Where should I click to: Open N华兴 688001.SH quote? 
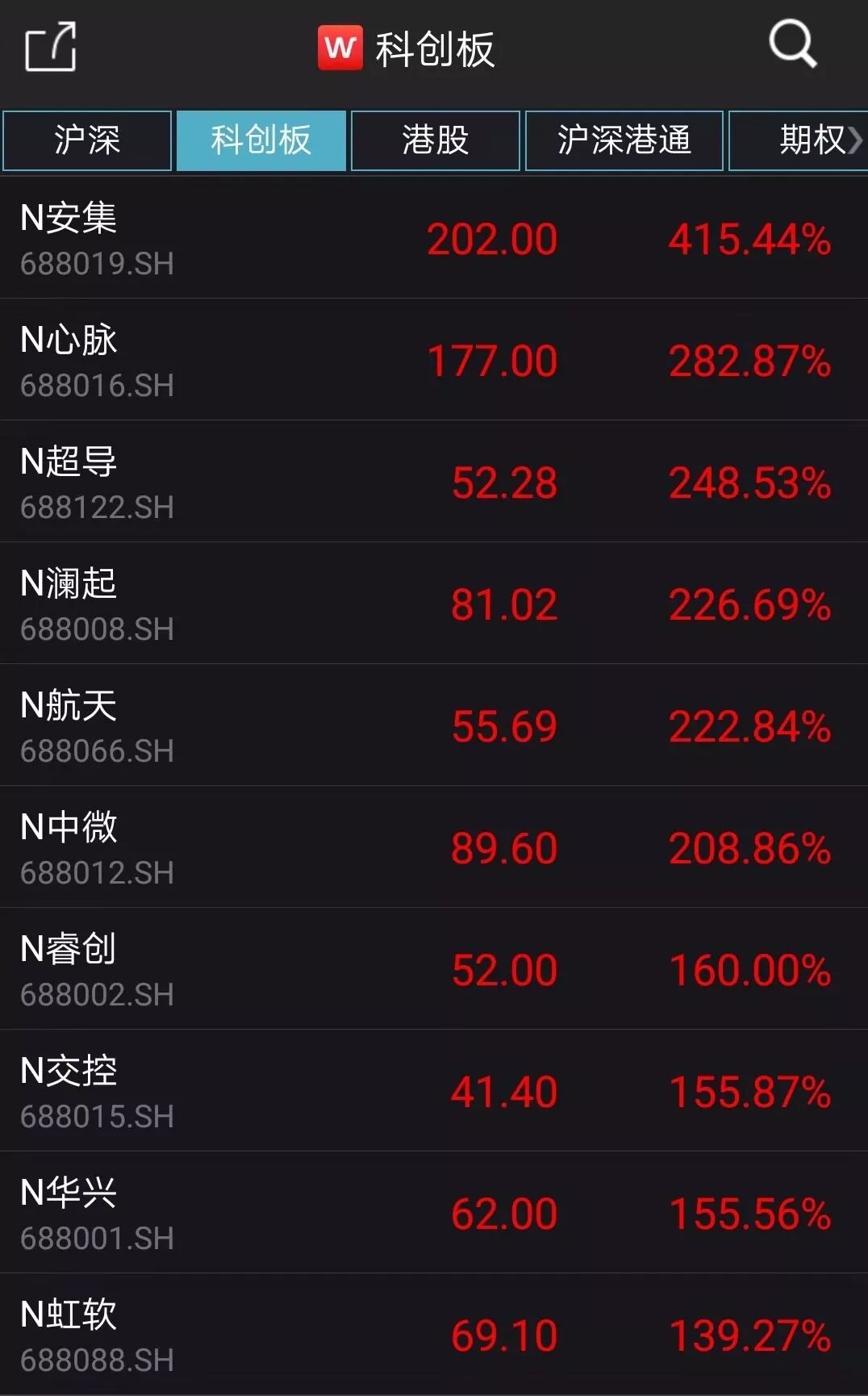coord(434,1214)
